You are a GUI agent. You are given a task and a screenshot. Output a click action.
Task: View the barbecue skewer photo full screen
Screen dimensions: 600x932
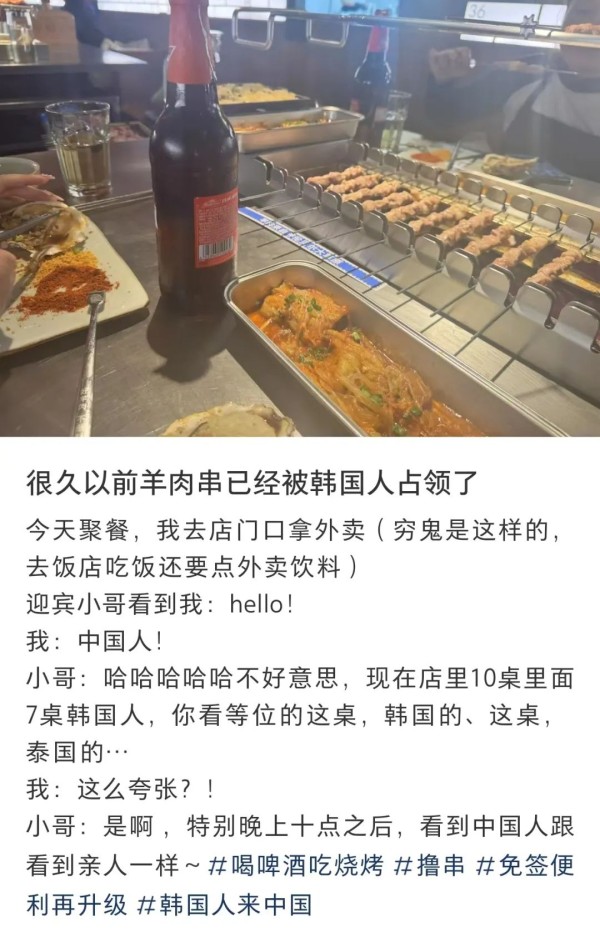[300, 218]
